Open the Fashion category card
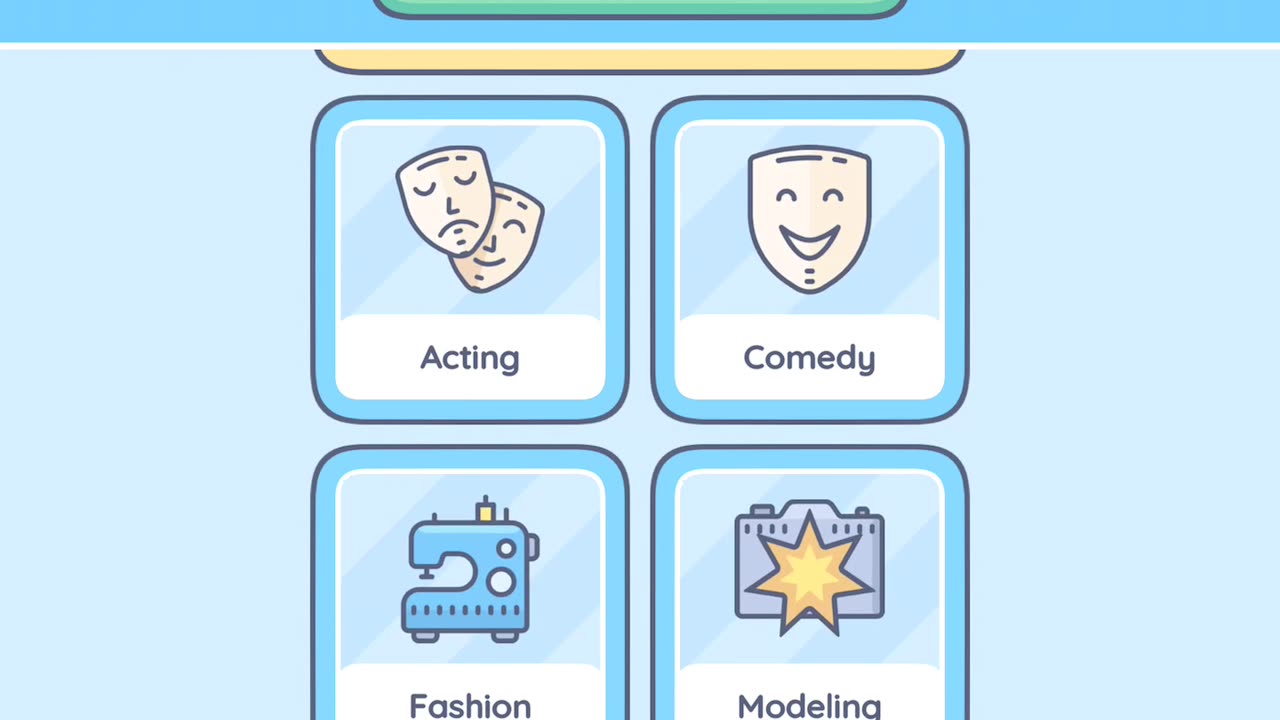Image resolution: width=1280 pixels, height=720 pixels. [470, 590]
